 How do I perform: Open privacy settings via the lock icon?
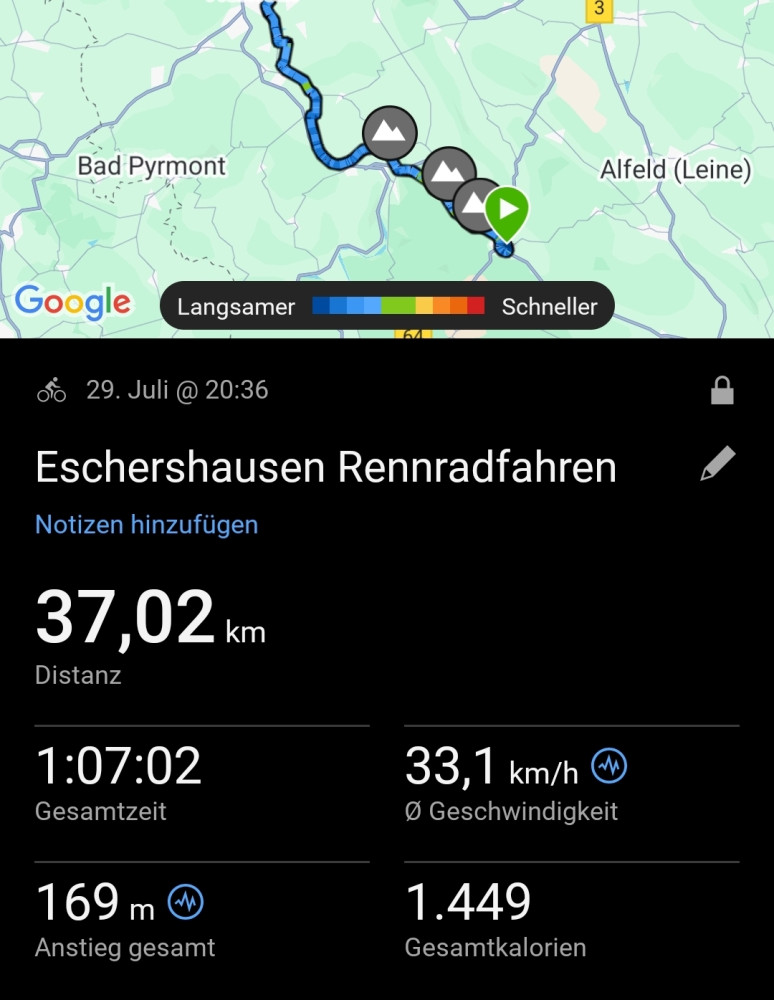click(722, 392)
